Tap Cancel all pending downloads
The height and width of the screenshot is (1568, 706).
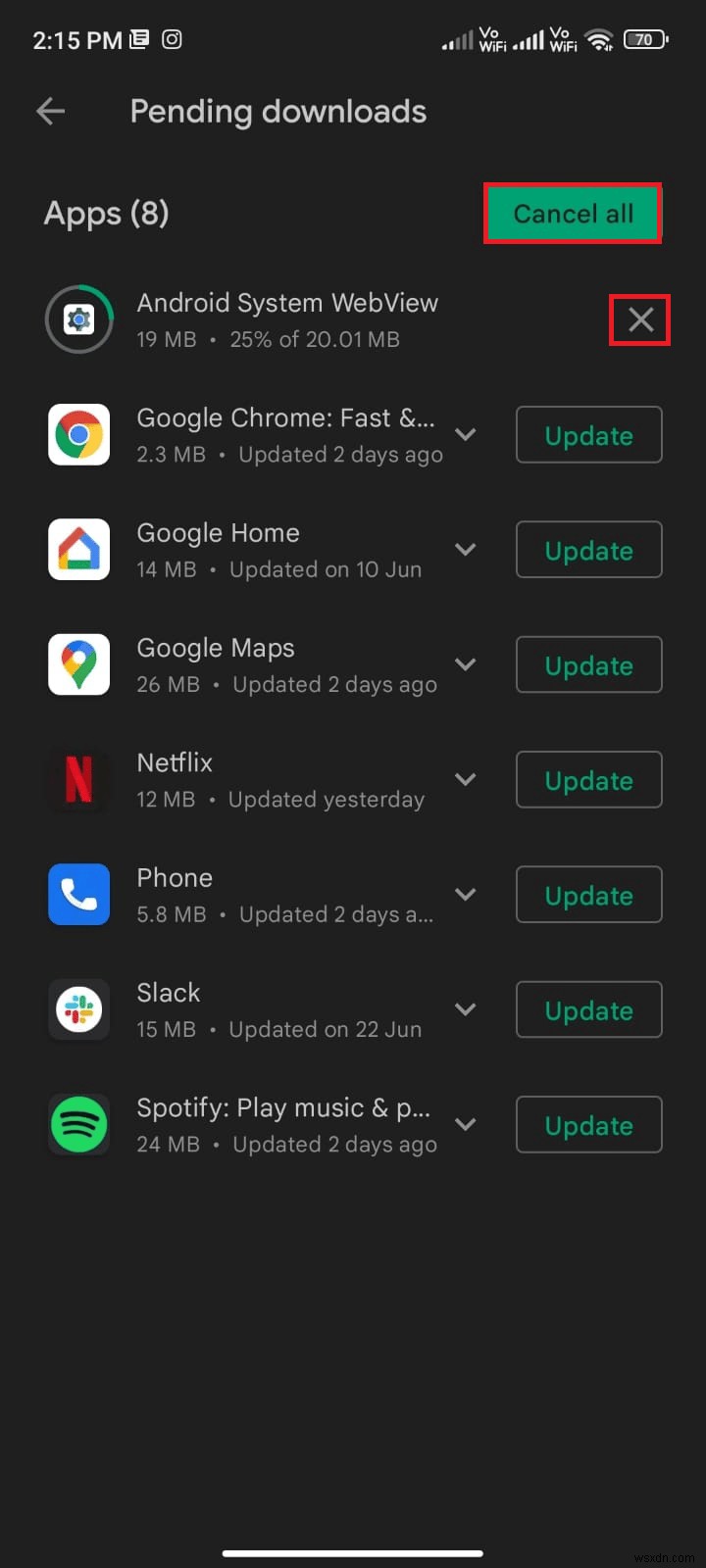[573, 214]
